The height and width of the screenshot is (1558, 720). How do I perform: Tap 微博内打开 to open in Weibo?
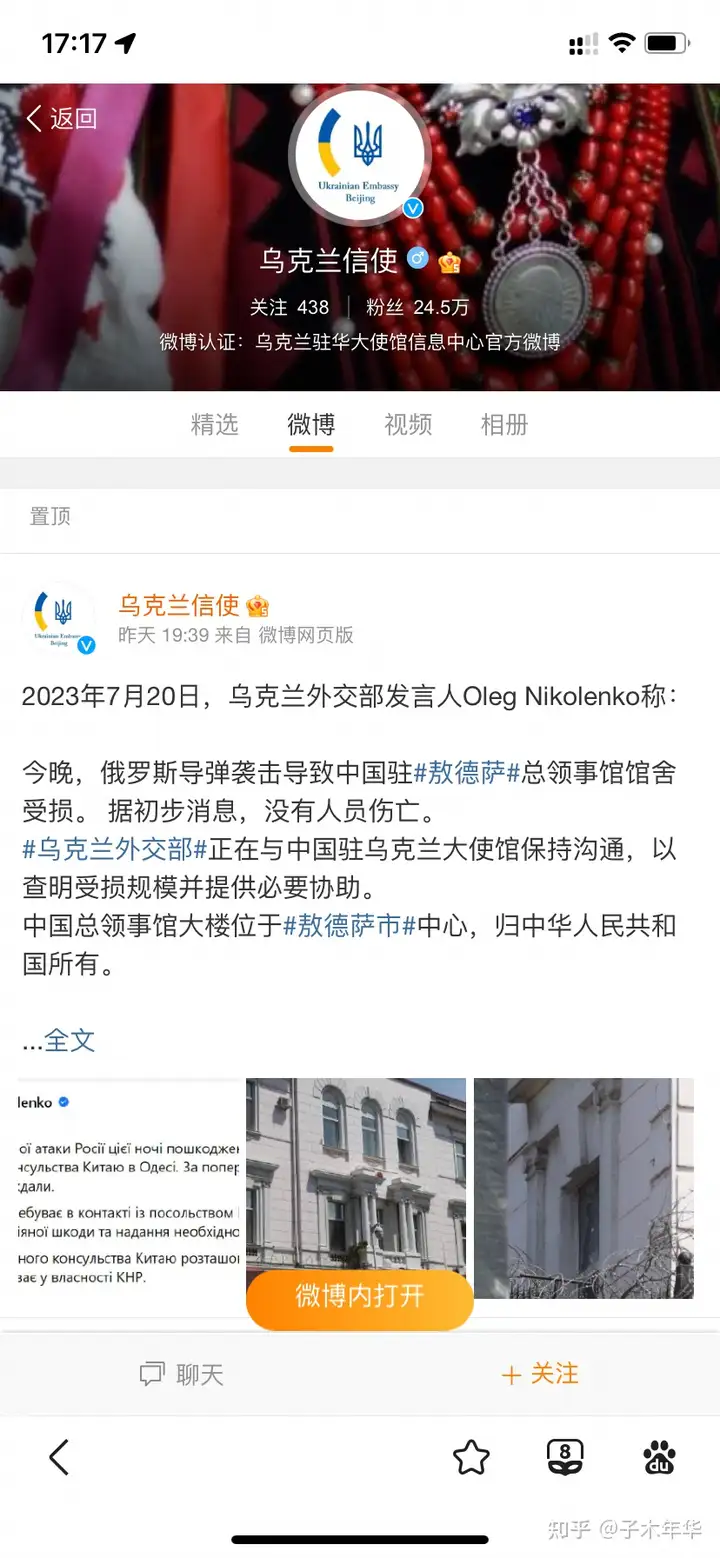point(360,1298)
